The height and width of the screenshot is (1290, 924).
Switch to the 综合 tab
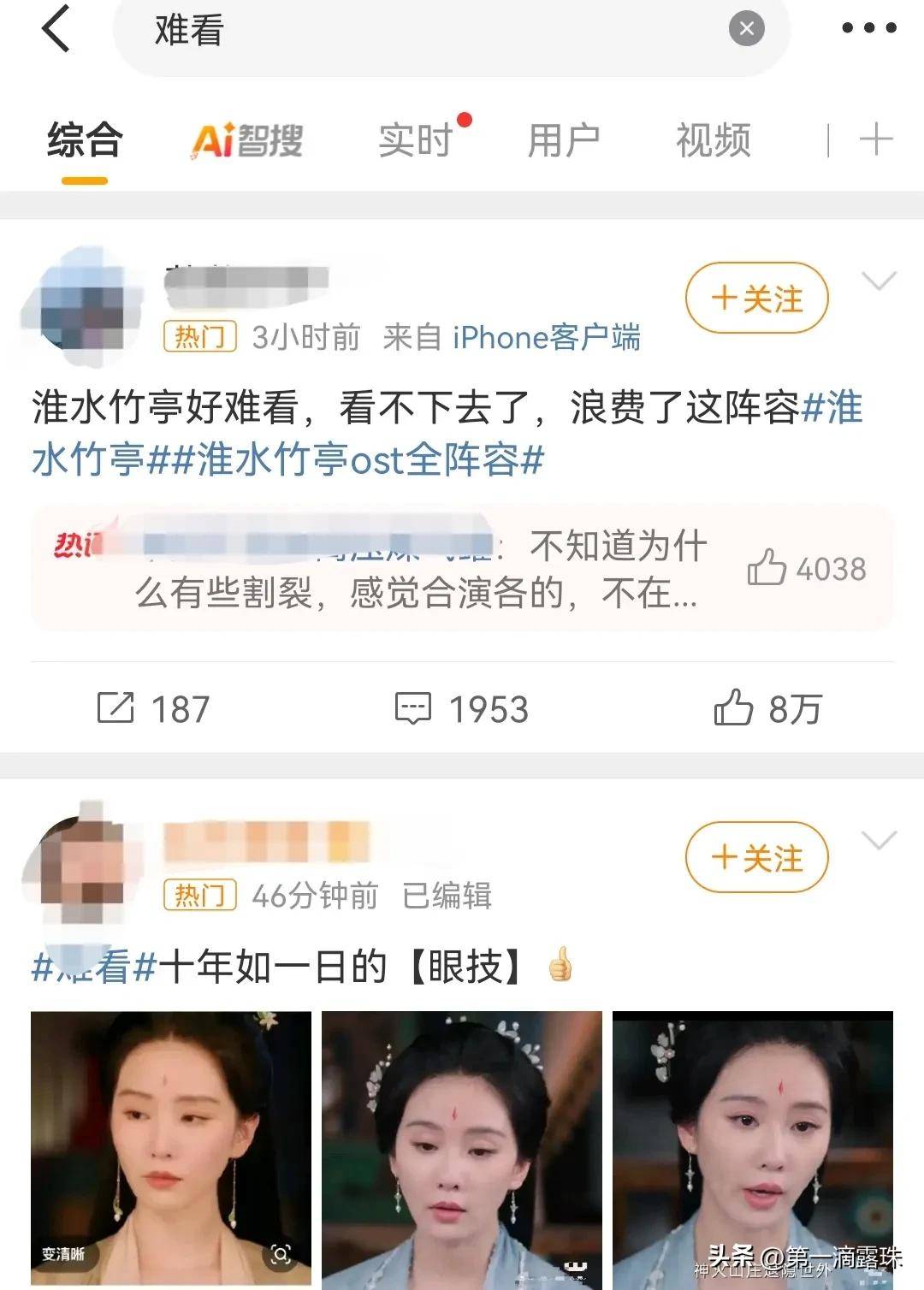85,140
